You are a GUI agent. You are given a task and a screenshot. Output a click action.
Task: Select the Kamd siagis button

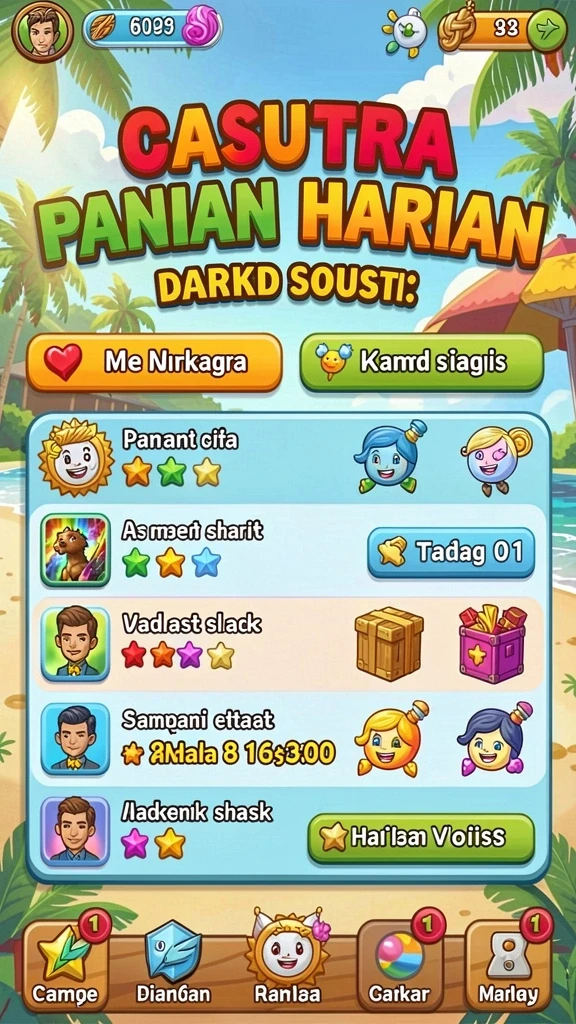tap(421, 362)
